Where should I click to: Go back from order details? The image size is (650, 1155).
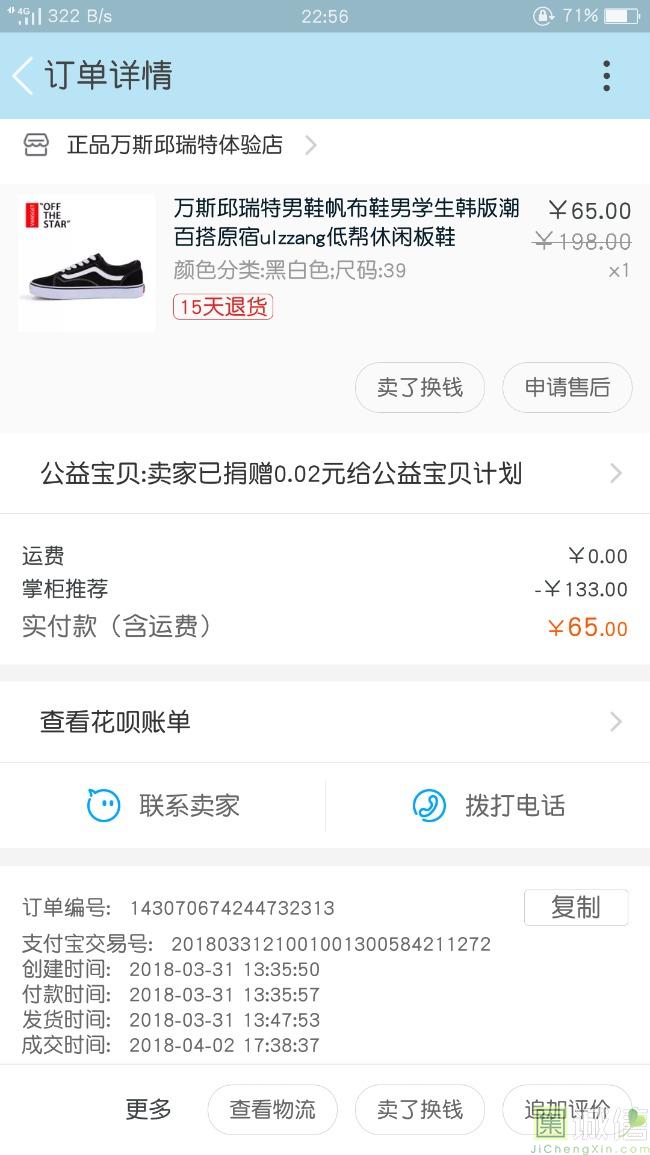(x=24, y=76)
